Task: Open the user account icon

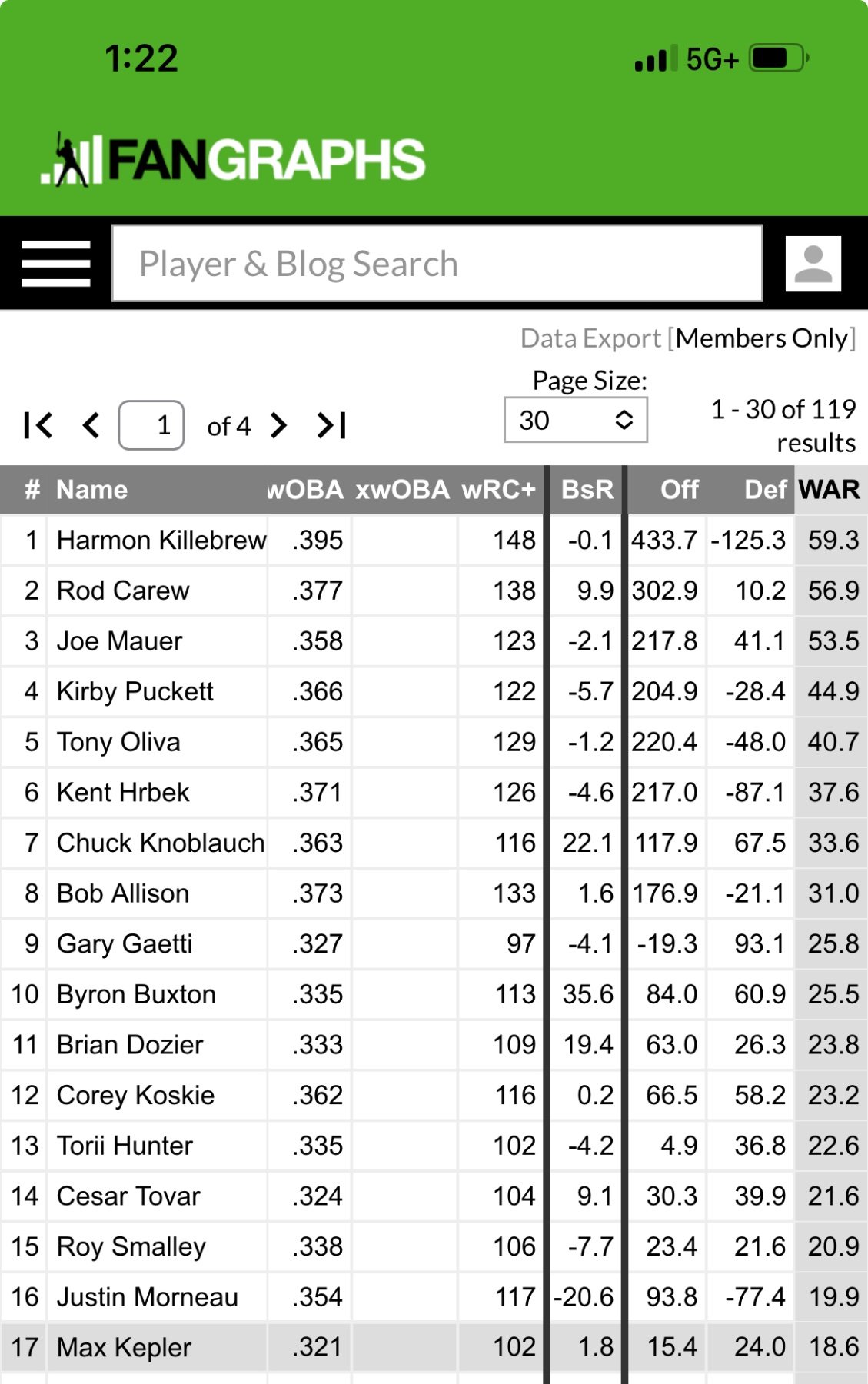Action: pos(813,264)
